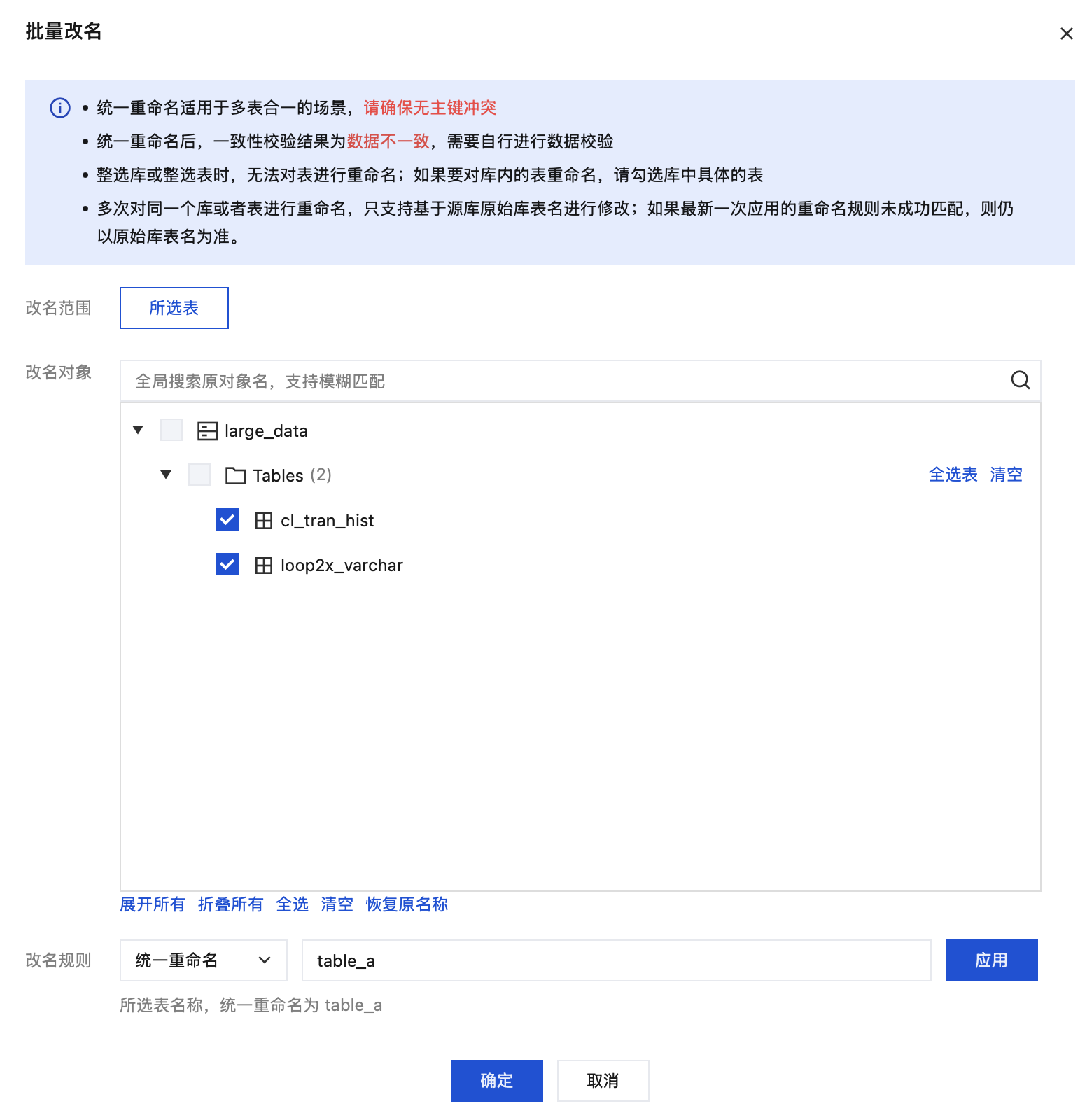Viewport: 1092px width, 1120px height.
Task: Tap 全选表 beside the Tables folder
Action: pyautogui.click(x=953, y=475)
